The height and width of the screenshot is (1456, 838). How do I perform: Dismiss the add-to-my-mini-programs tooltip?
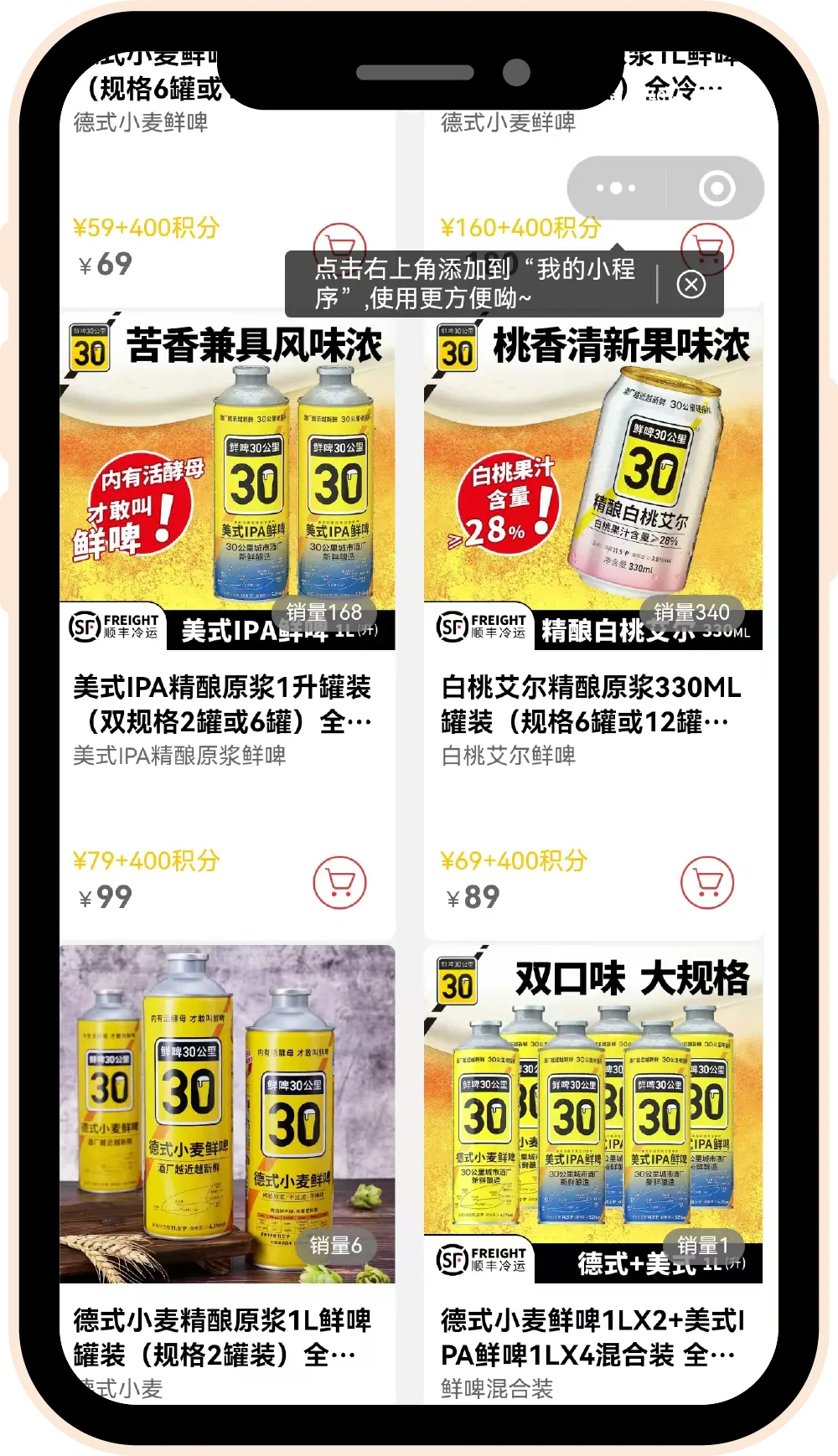691,285
